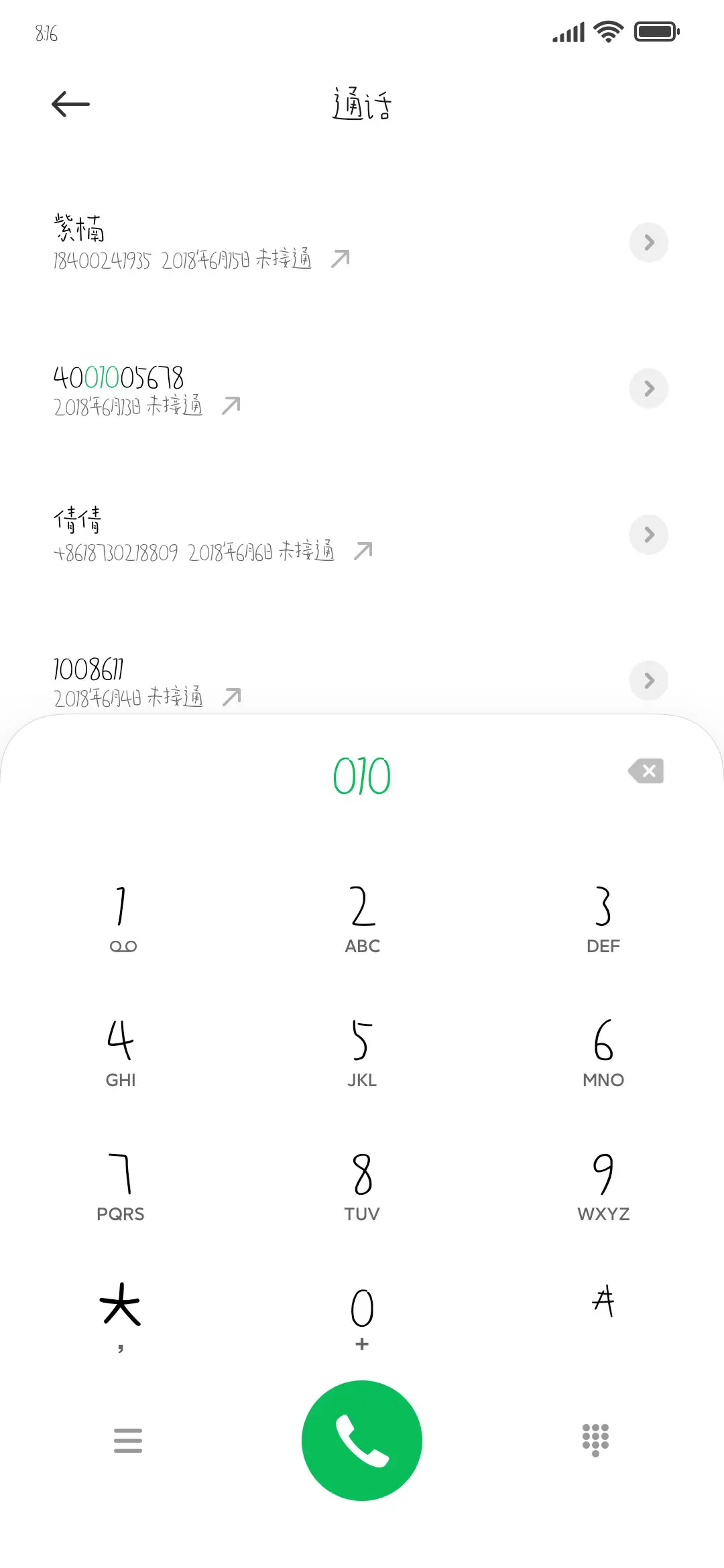Tap the dialed digits field showing 010
The width and height of the screenshot is (724, 1568).
361,774
